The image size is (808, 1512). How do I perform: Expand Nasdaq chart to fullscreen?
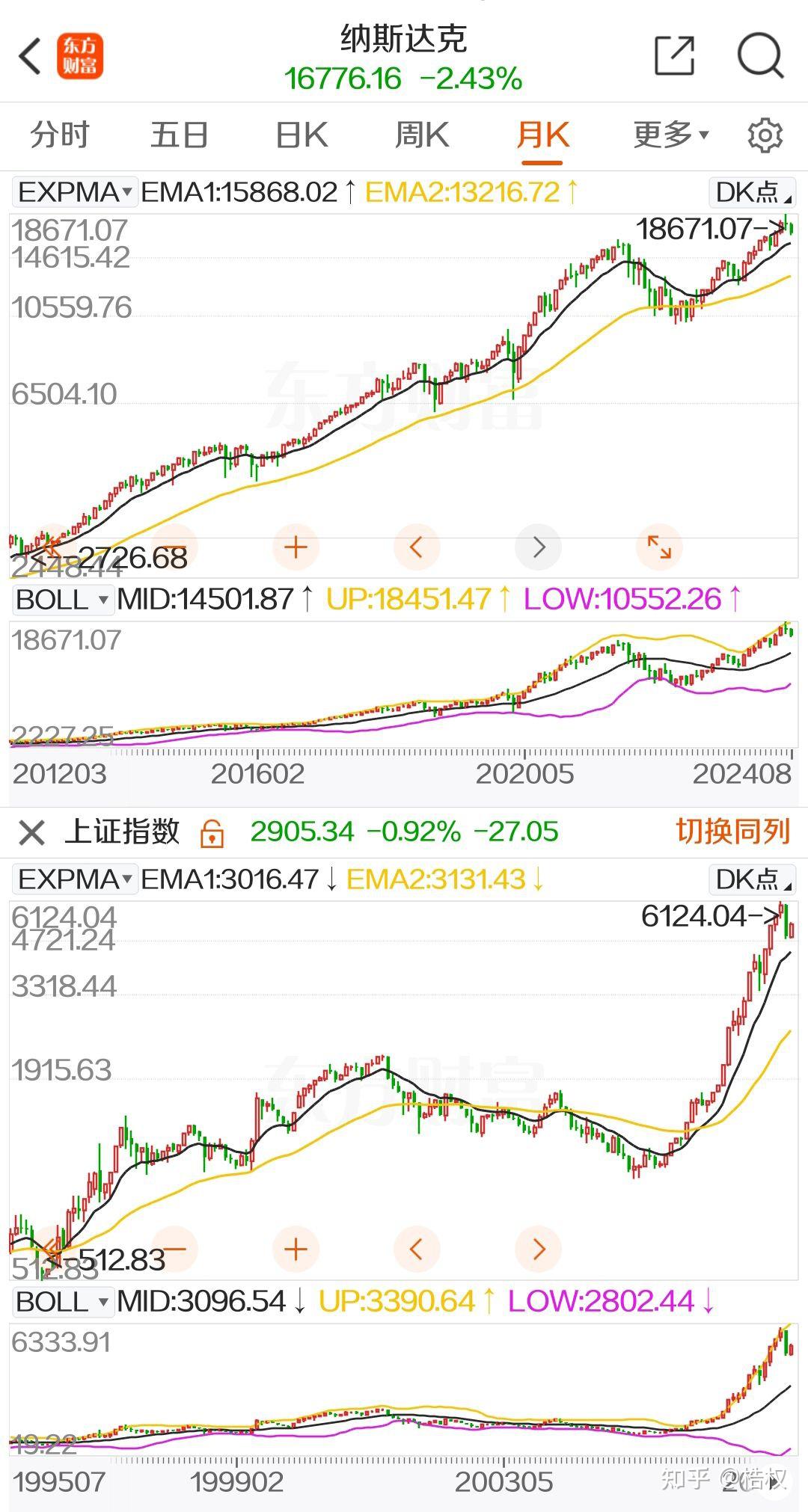click(659, 547)
